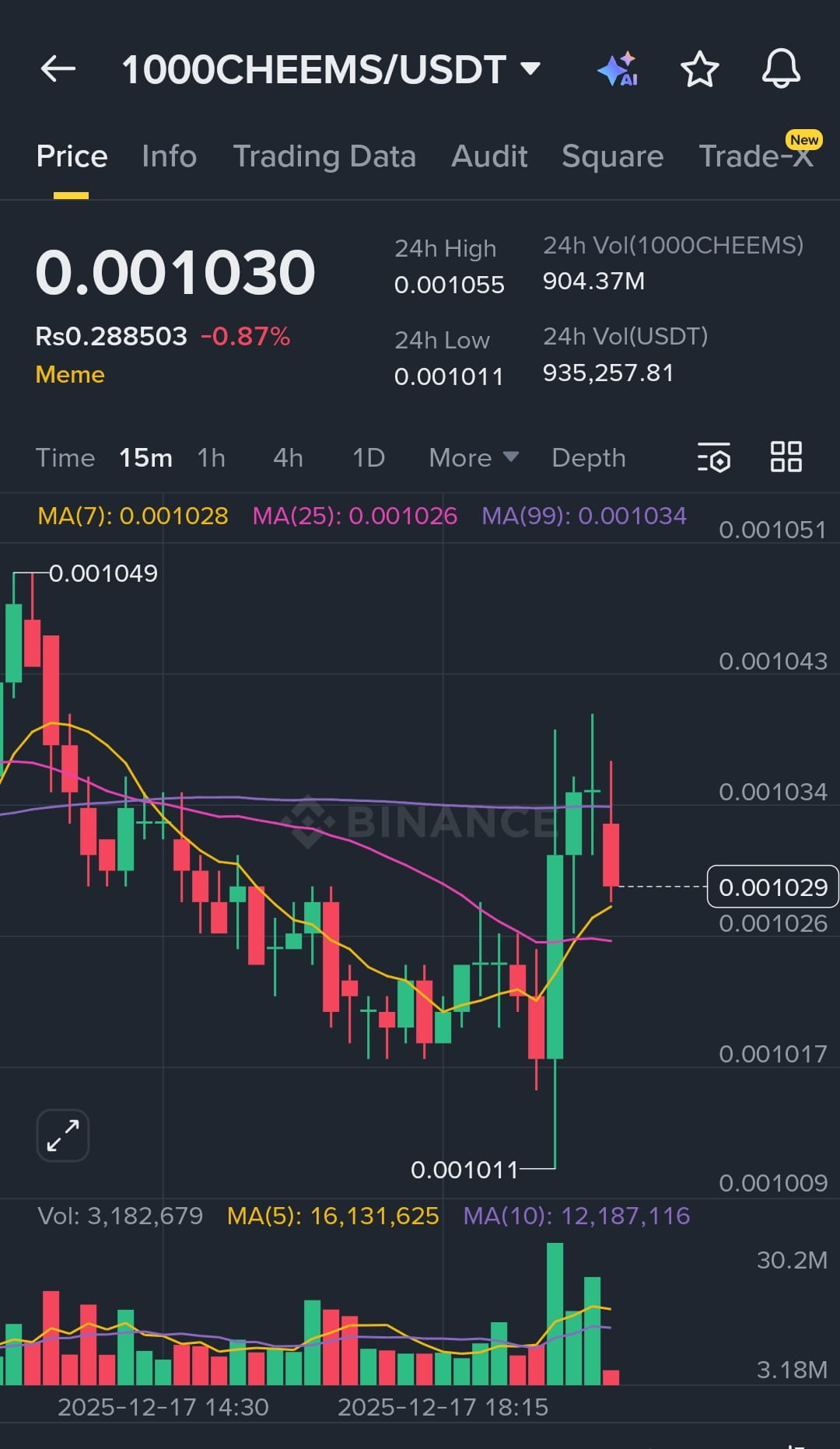Switch to the Info tab
Image resolution: width=840 pixels, height=1449 pixels.
169,156
